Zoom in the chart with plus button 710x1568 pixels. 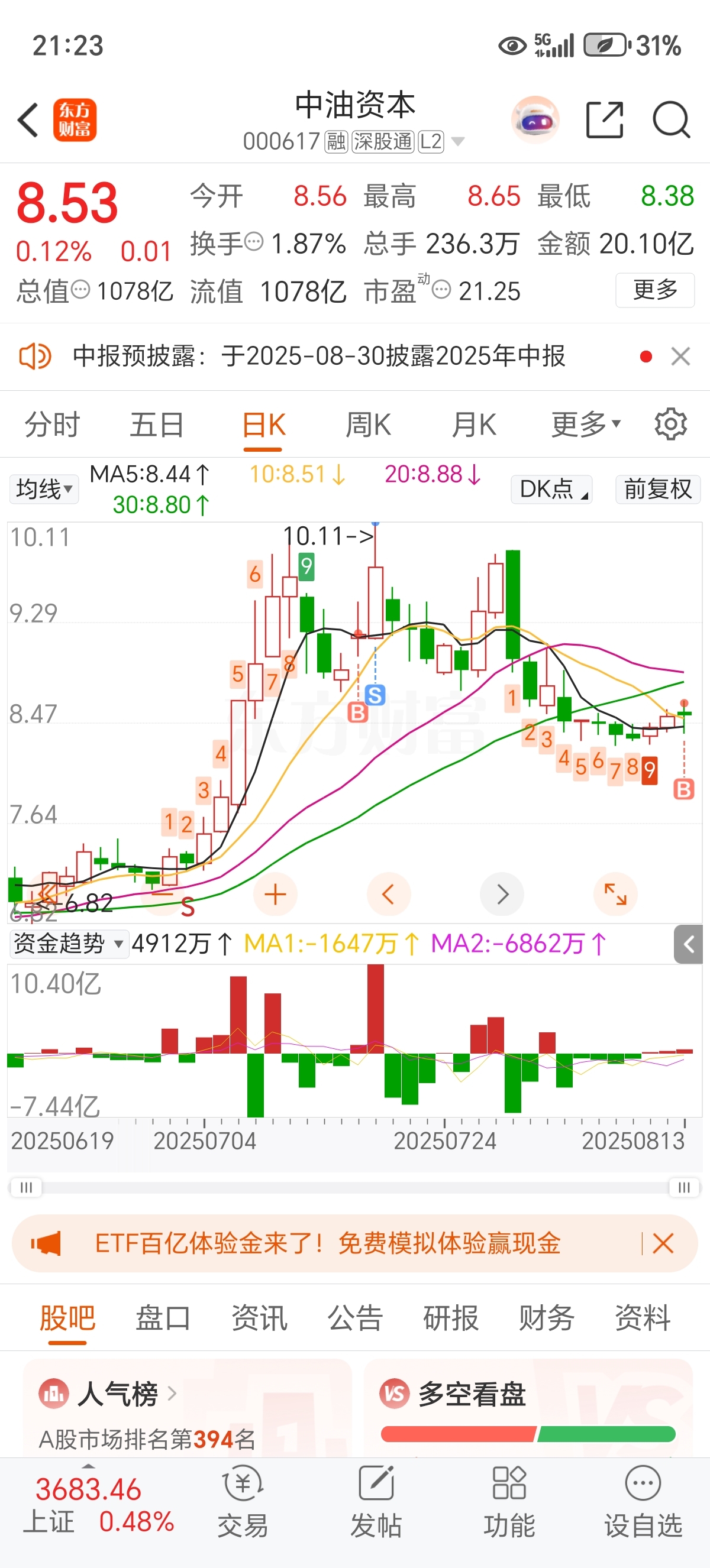coord(275,894)
